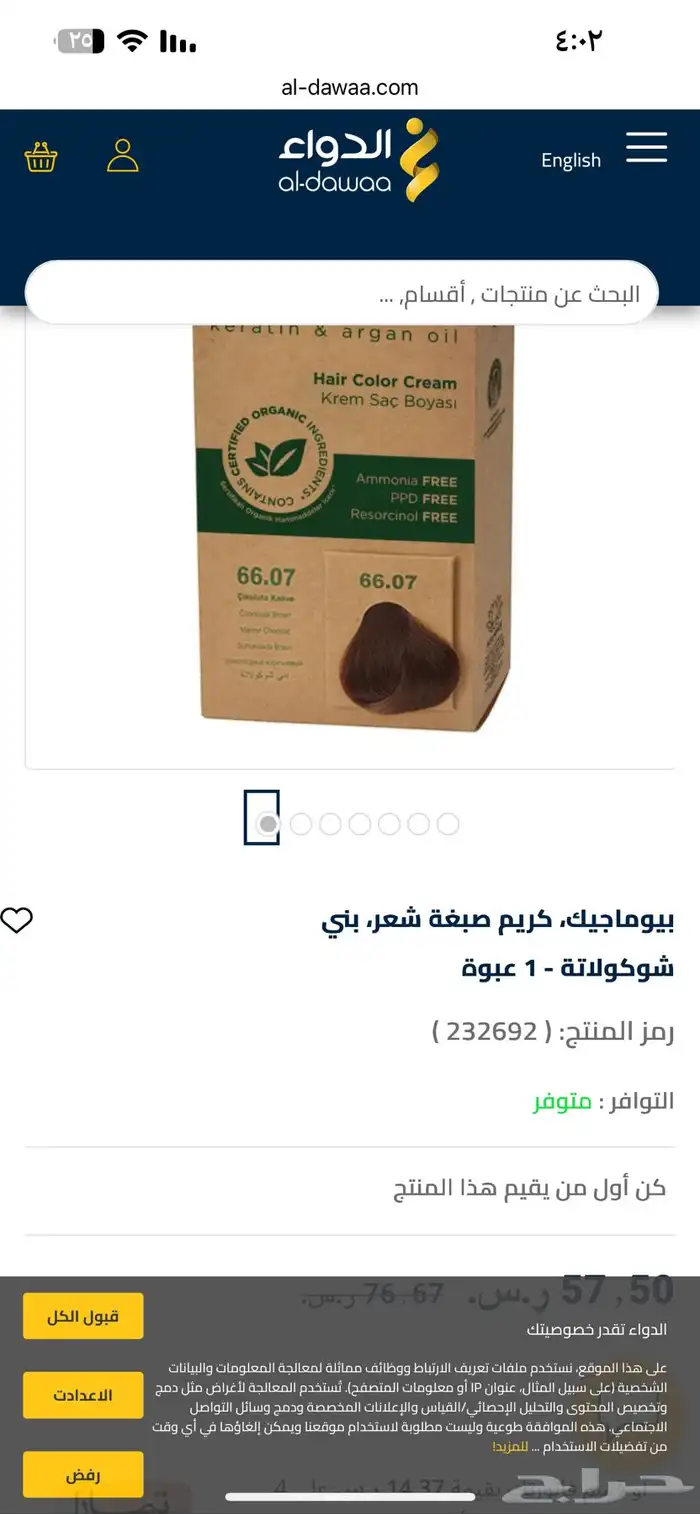Reject cookies with رفض button
This screenshot has height=1514, width=700.
point(83,1475)
